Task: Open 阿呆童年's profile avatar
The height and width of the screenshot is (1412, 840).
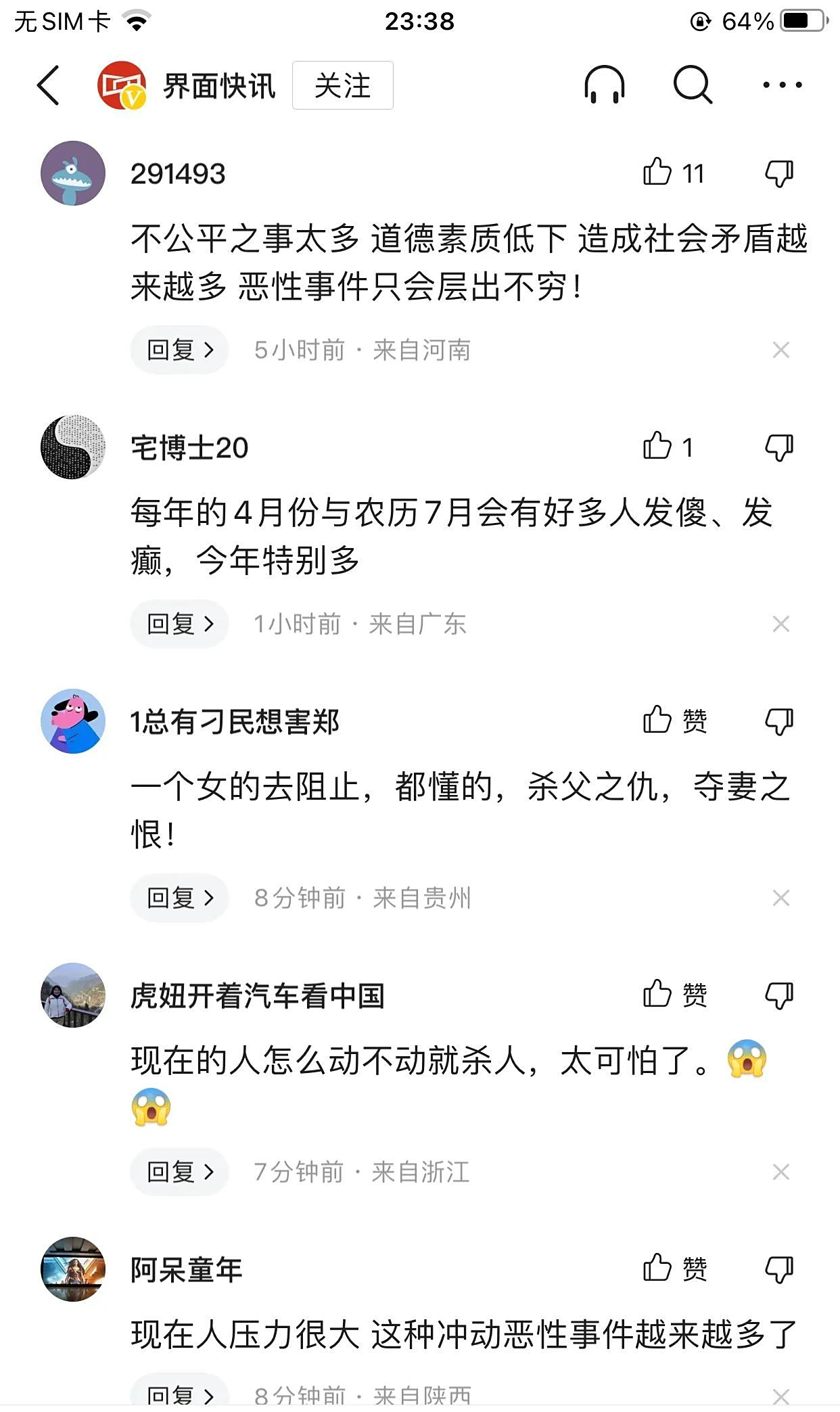Action: [73, 1269]
